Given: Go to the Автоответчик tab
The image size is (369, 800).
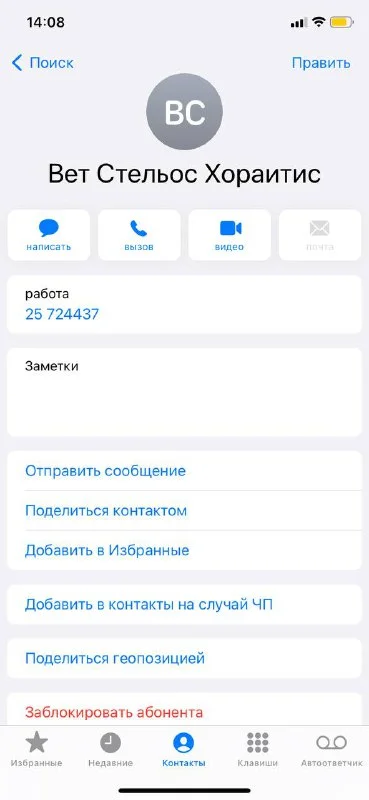Looking at the screenshot, I should coord(331,749).
